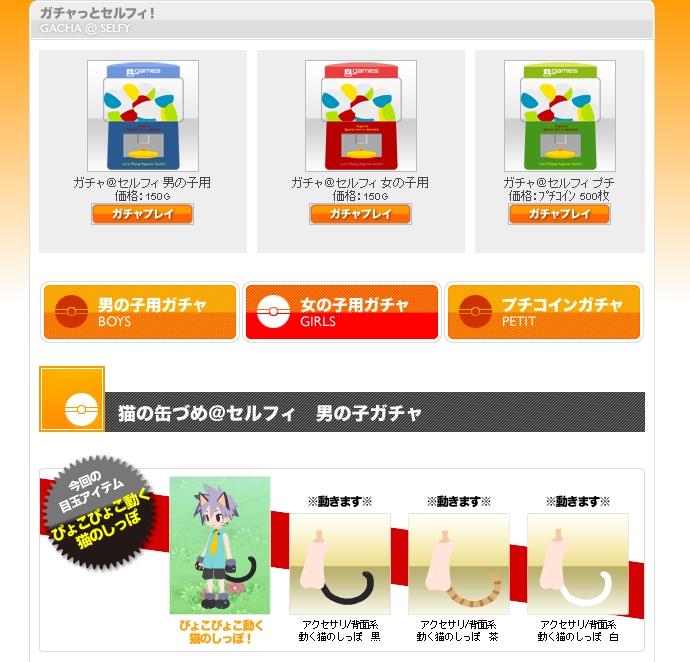This screenshot has width=690, height=662.
Task: Open the 男の子用ガチャ BOYS section
Action: tap(140, 312)
